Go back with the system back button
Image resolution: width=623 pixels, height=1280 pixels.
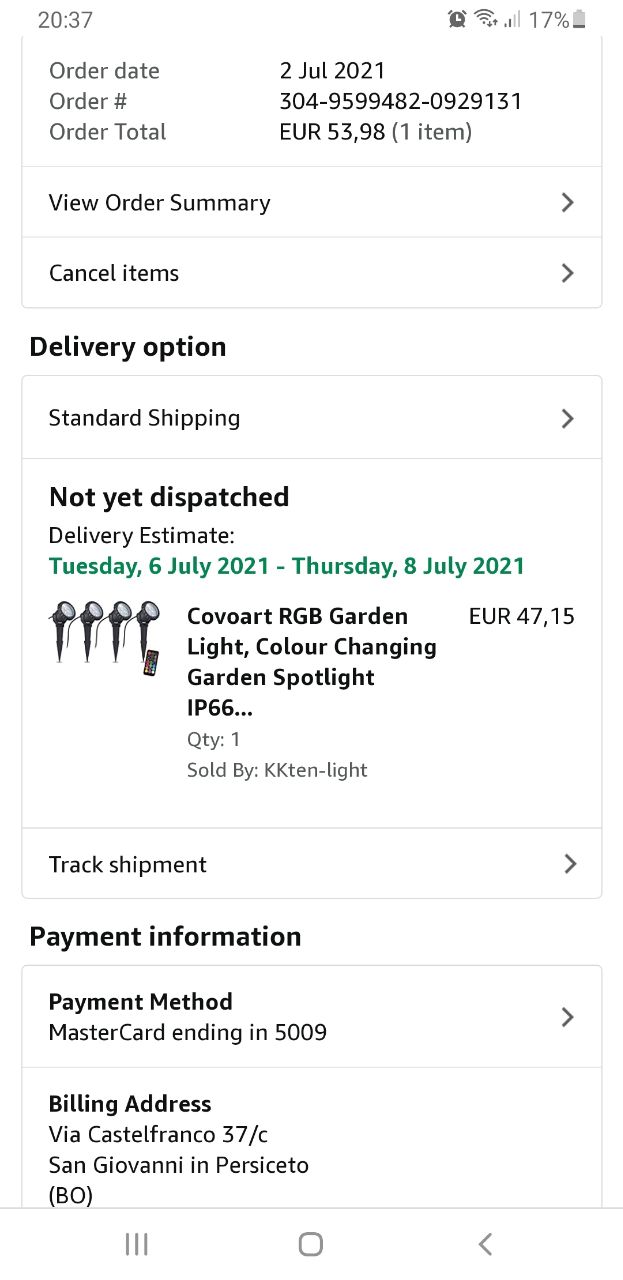485,1244
